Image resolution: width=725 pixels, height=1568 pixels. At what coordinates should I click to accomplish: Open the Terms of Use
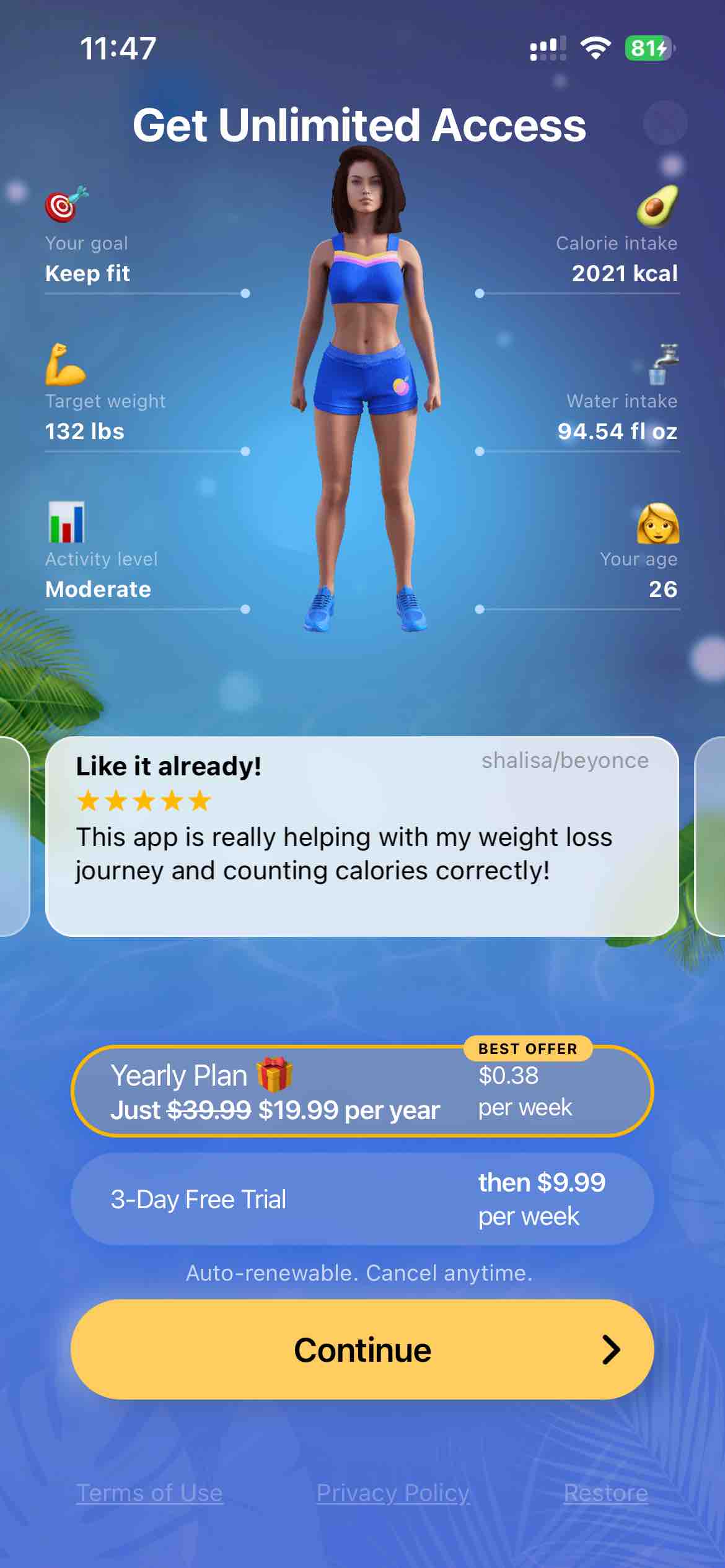(149, 1493)
